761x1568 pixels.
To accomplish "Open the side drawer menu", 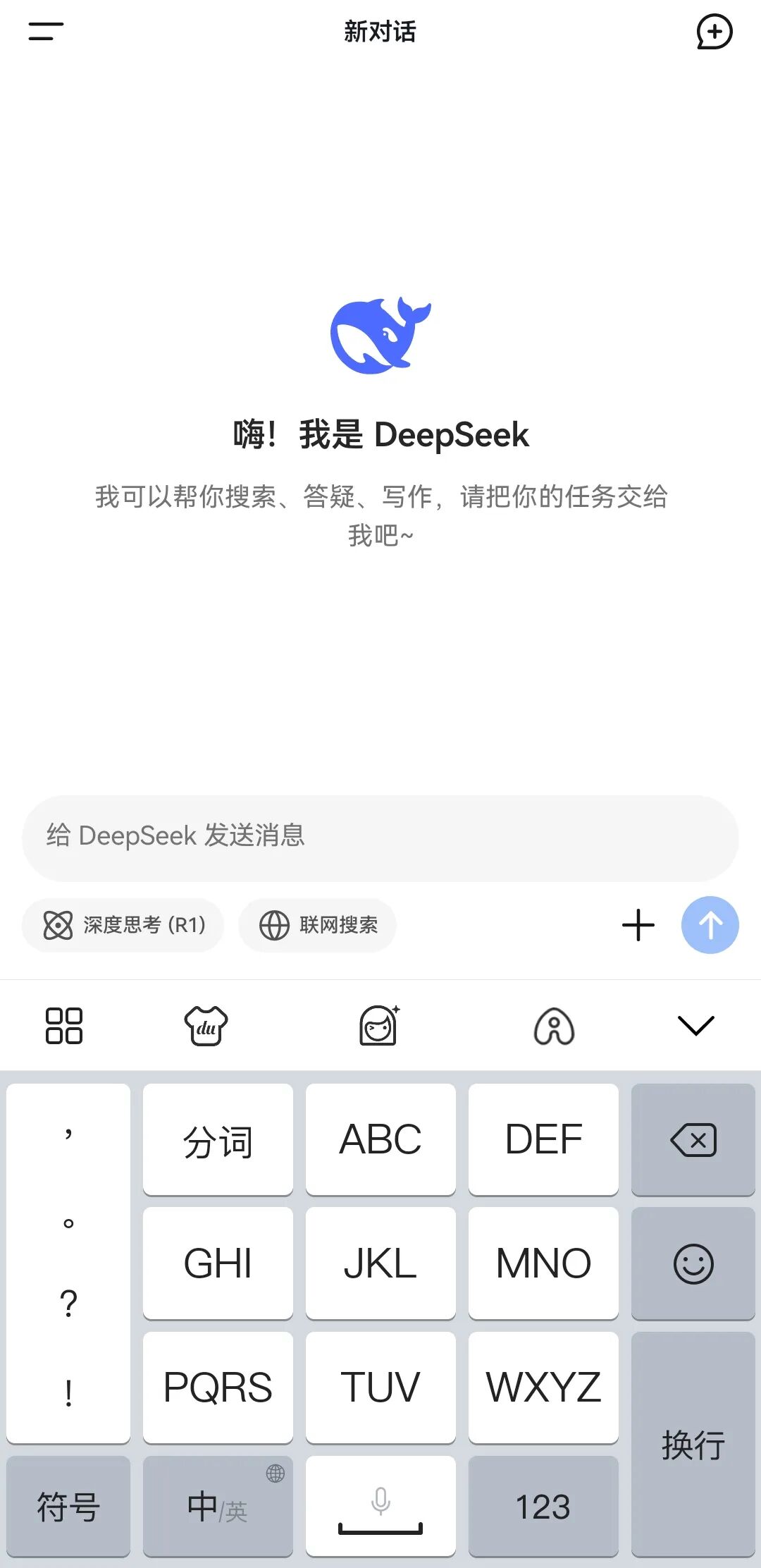I will pyautogui.click(x=46, y=32).
